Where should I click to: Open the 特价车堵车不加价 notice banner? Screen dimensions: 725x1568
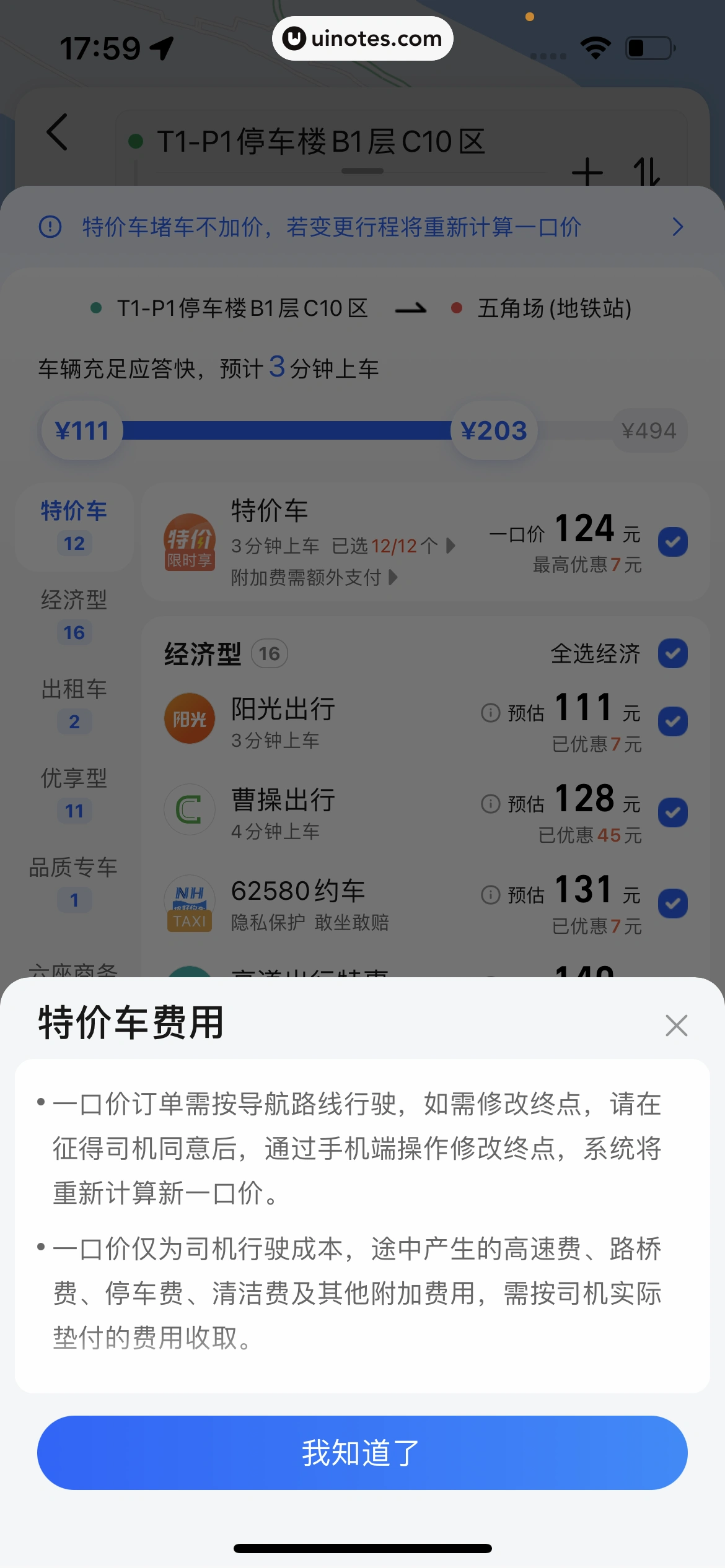(362, 227)
